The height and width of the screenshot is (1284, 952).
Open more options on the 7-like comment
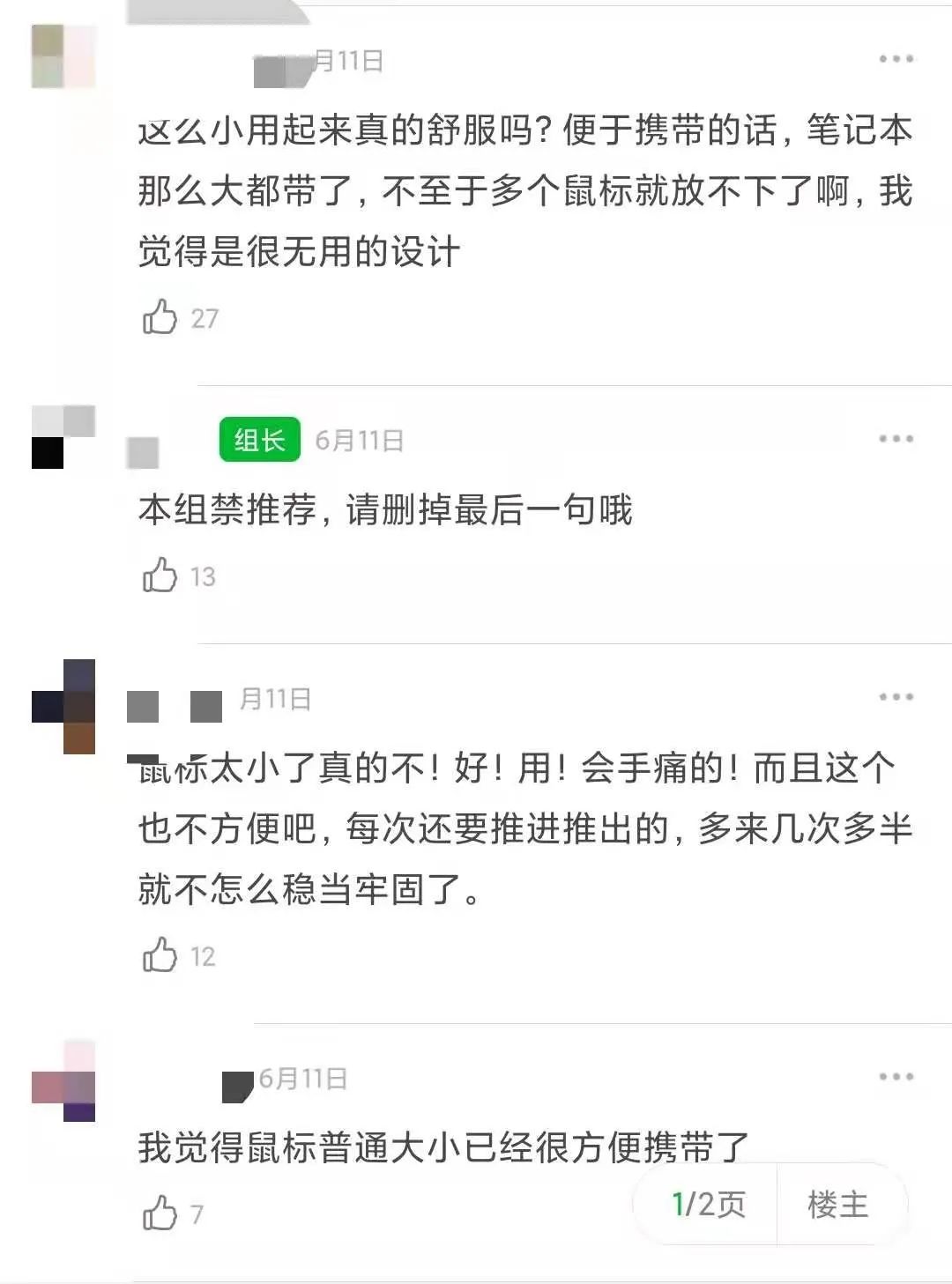[x=896, y=1077]
